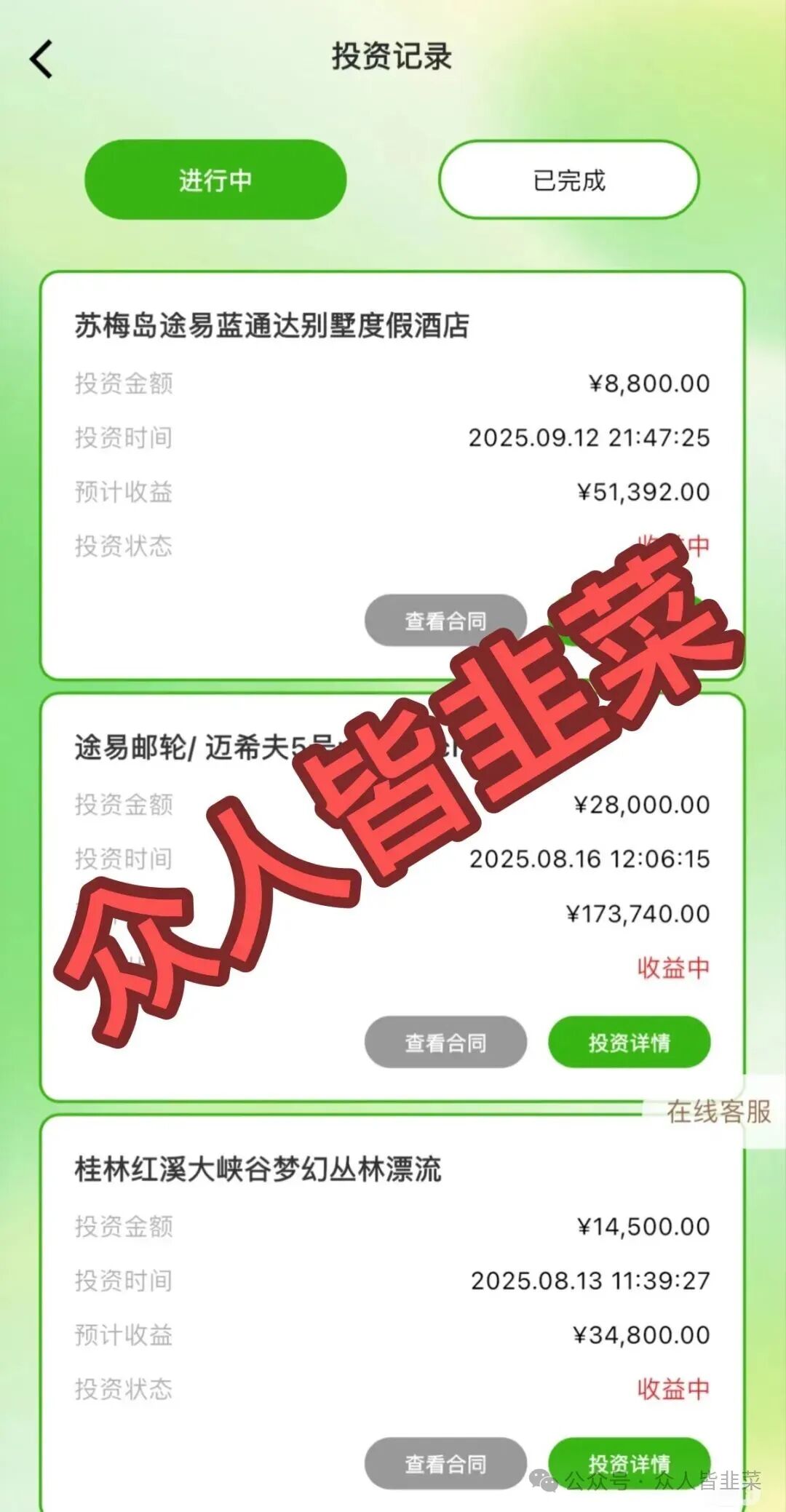The height and width of the screenshot is (1512, 786).
Task: Open 查看合同 for the 苏梅岛 hotel investment
Action: tap(447, 619)
